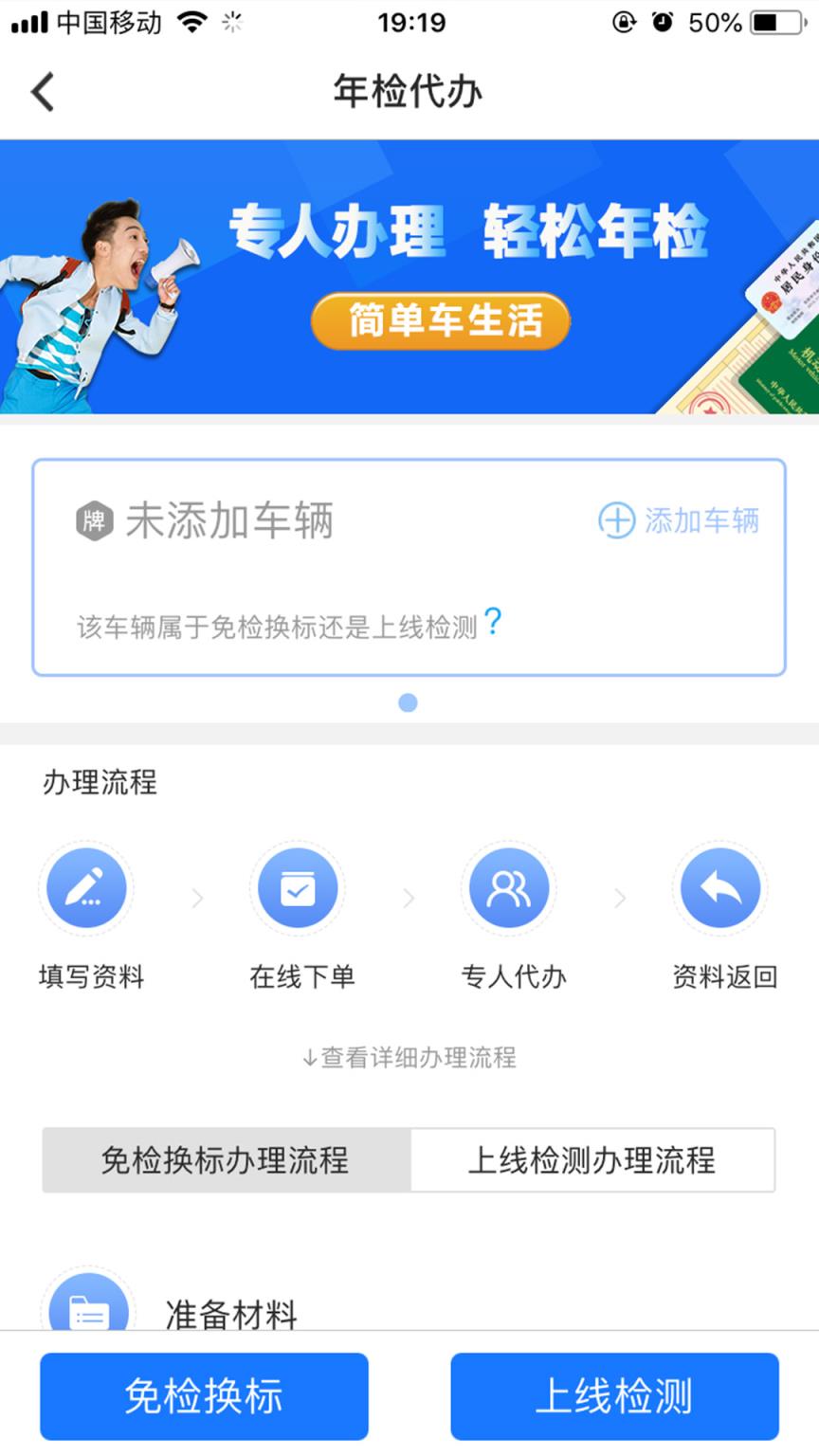Click the back arrow to exit 年检代办

pyautogui.click(x=41, y=91)
